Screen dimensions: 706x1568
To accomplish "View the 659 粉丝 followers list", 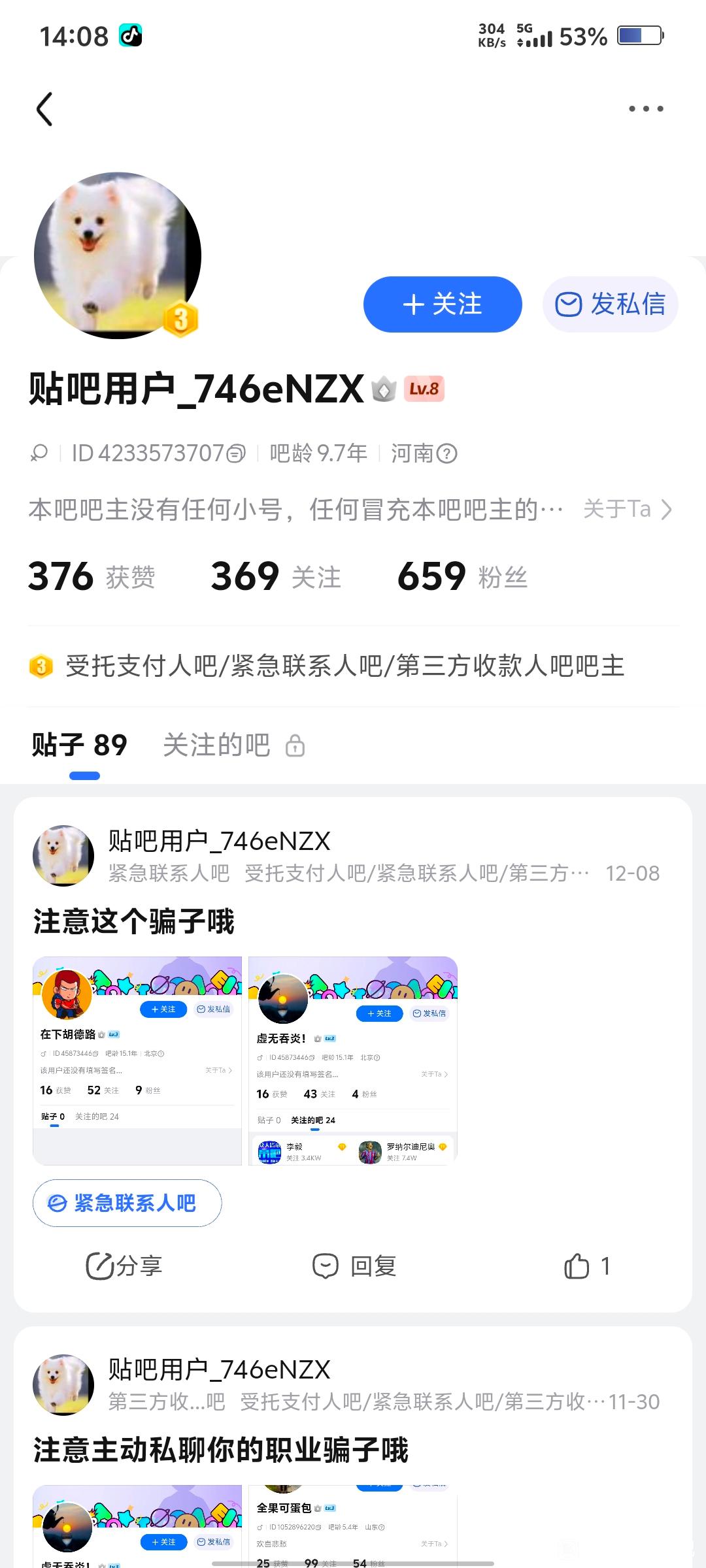I will click(x=462, y=577).
